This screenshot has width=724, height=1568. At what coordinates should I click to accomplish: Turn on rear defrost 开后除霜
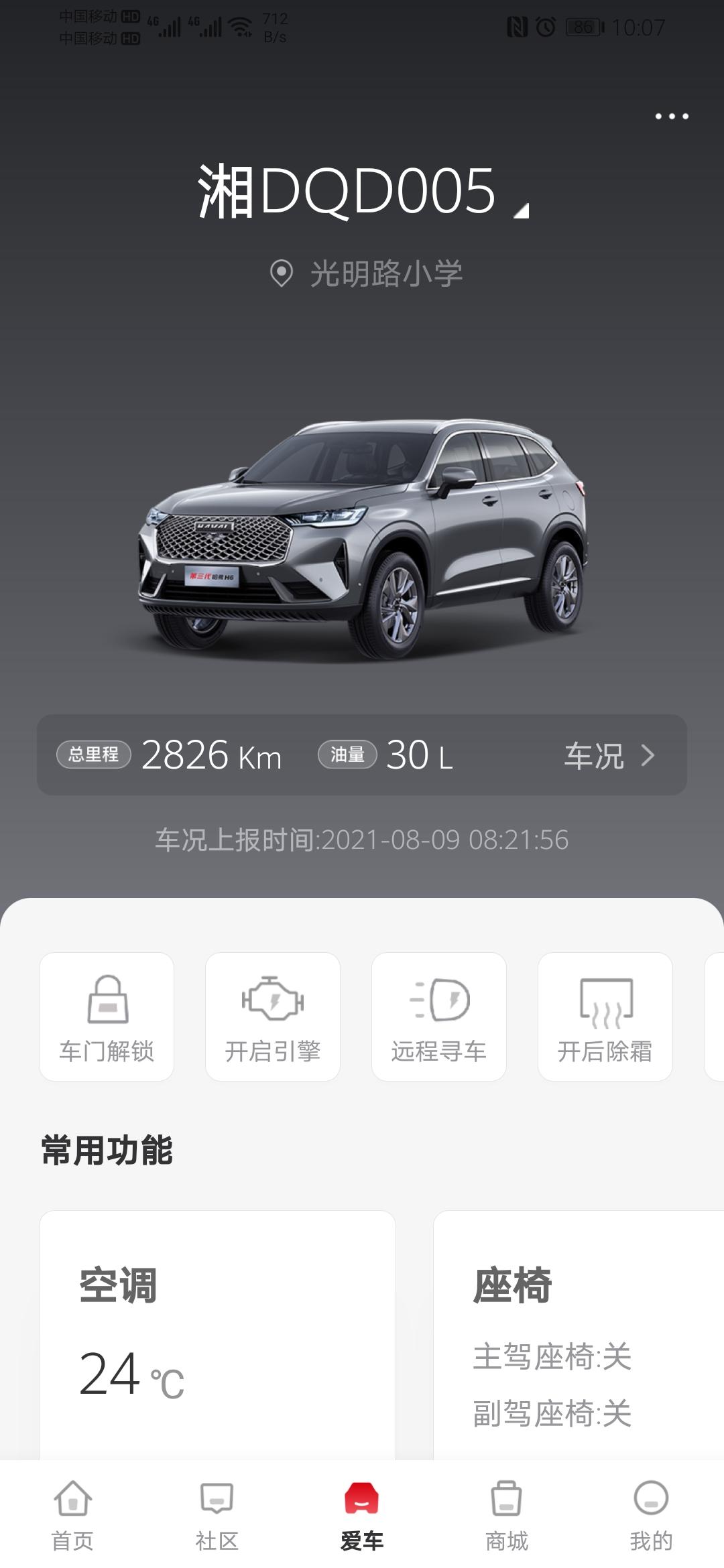(x=605, y=1017)
